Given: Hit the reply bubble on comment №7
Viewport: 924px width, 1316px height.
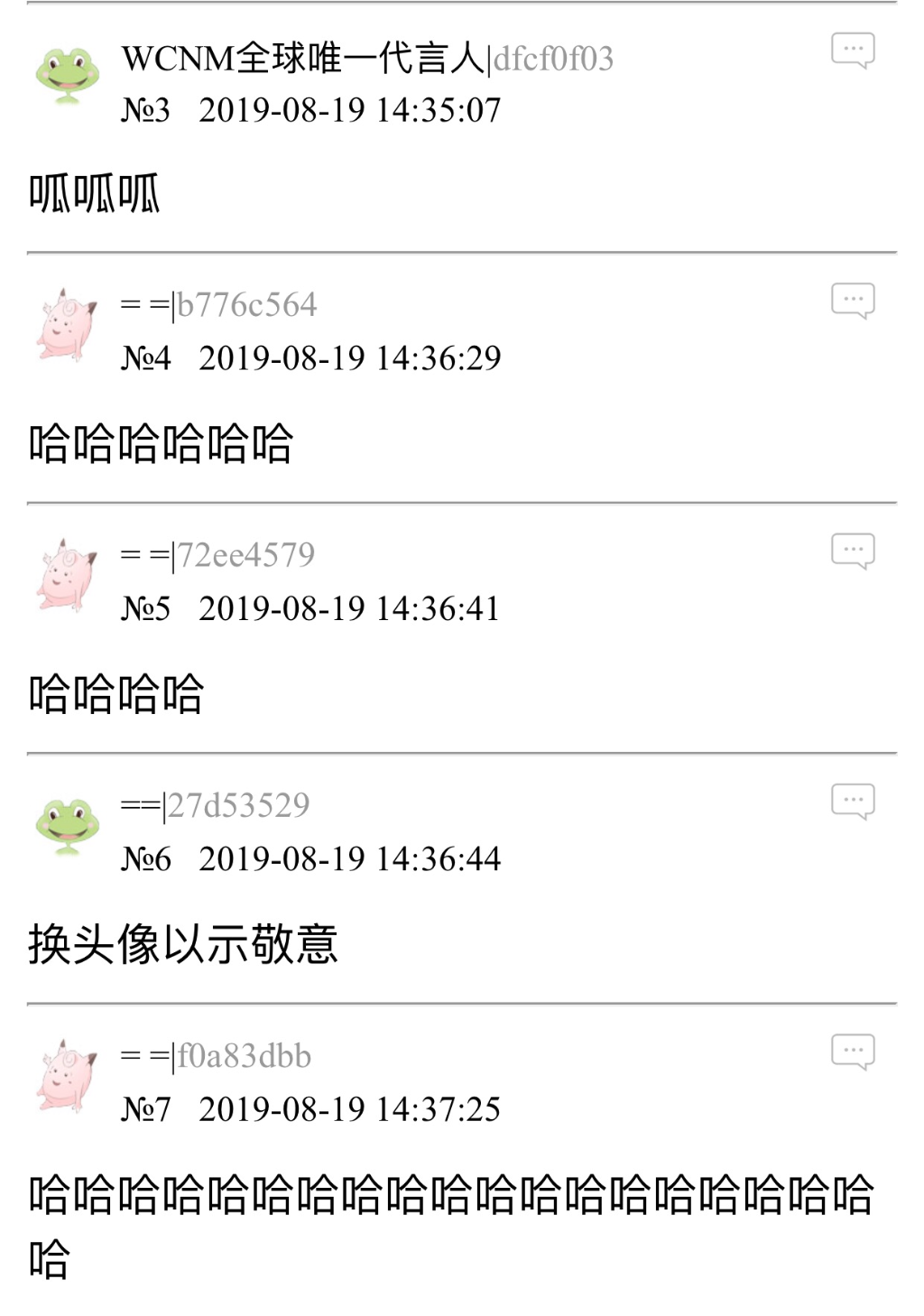Looking at the screenshot, I should tap(853, 1052).
